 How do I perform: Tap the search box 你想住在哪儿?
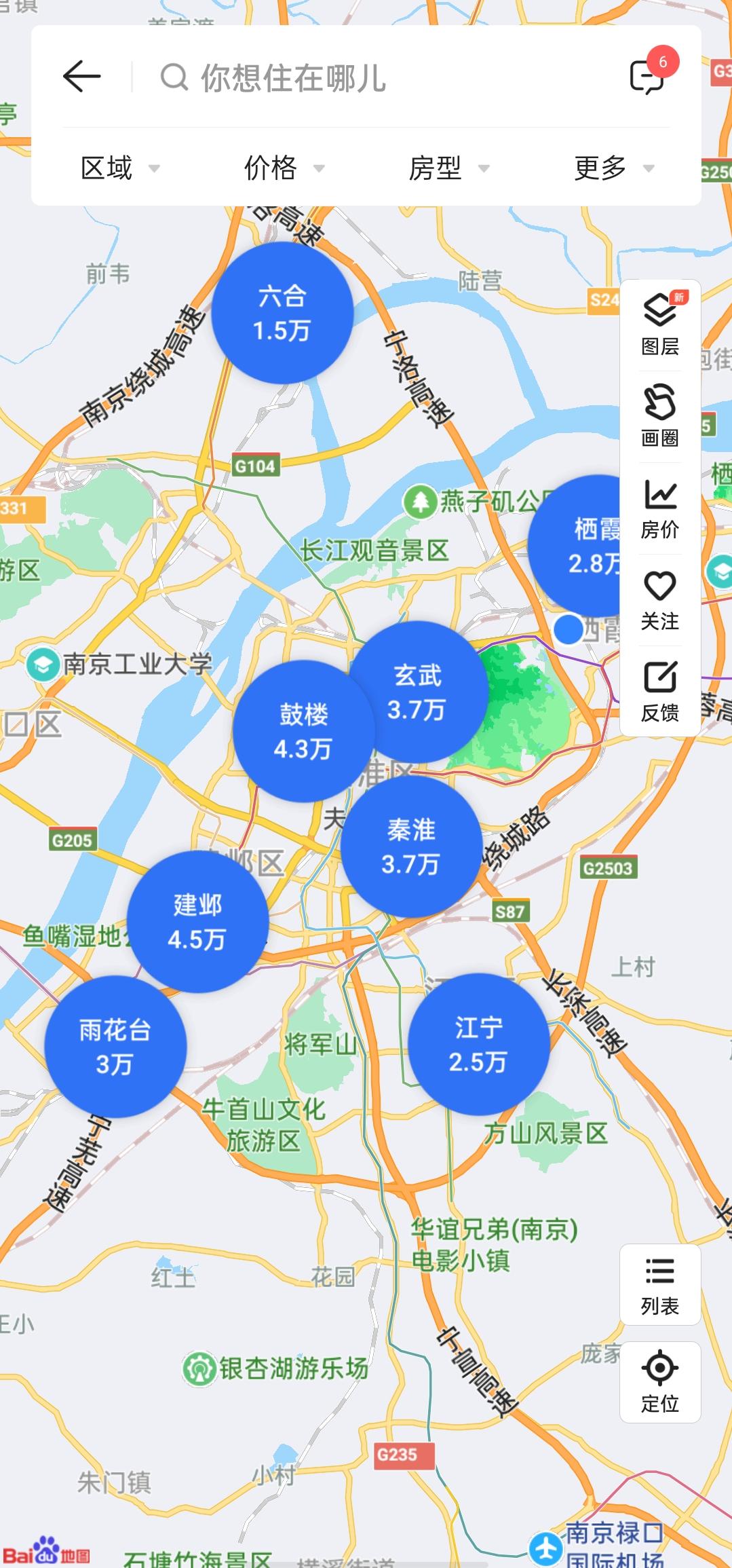tap(380, 77)
